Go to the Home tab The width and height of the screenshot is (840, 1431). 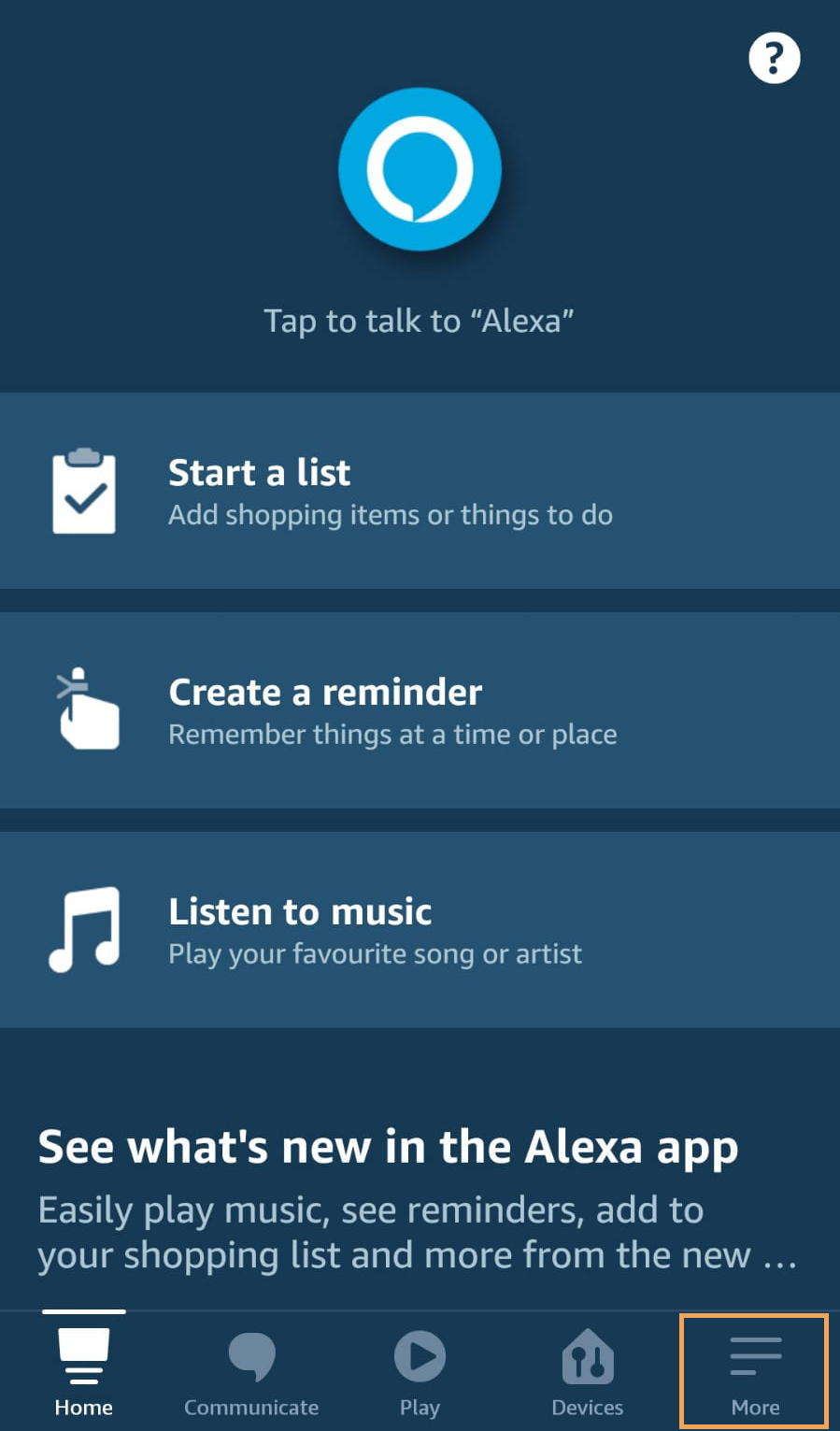pos(84,1371)
